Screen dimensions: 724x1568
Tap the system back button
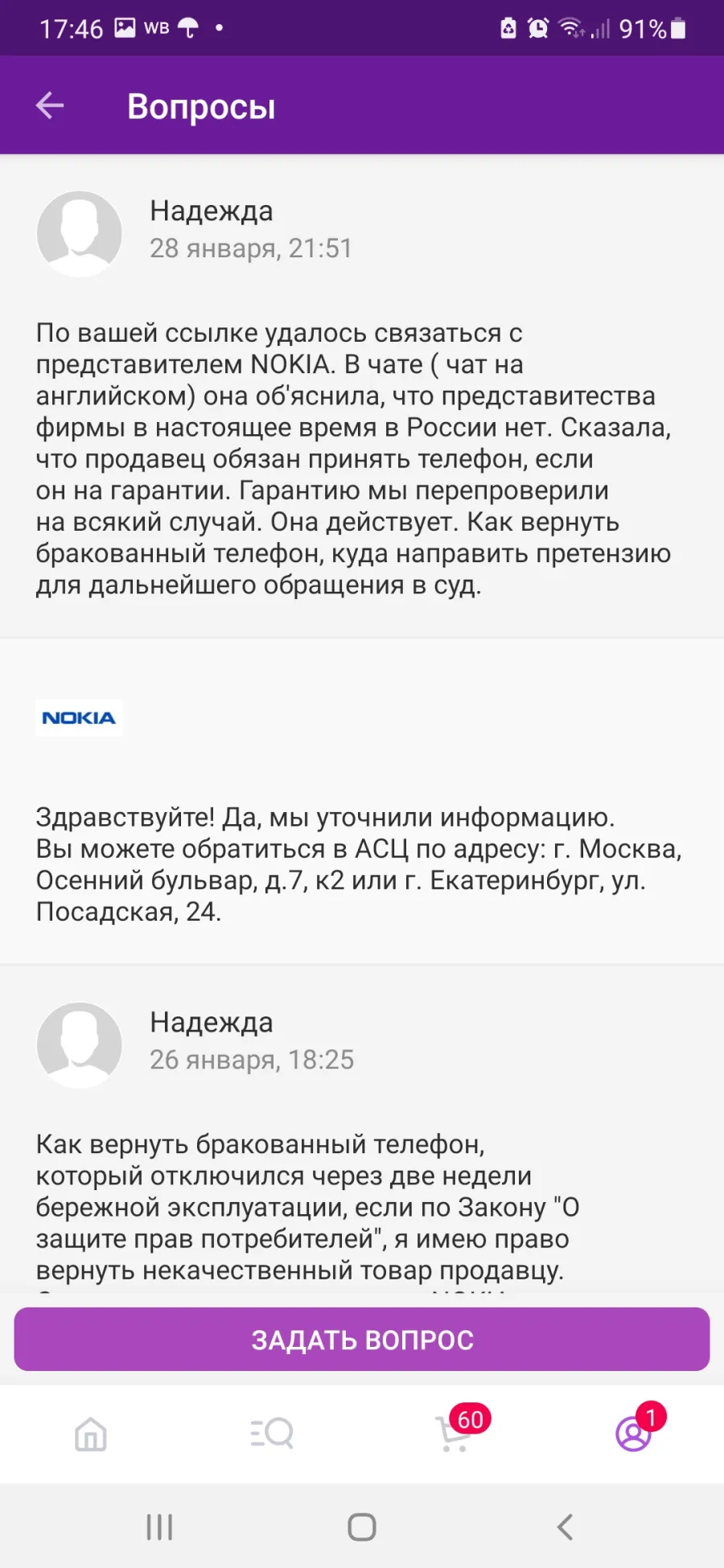click(x=565, y=1526)
